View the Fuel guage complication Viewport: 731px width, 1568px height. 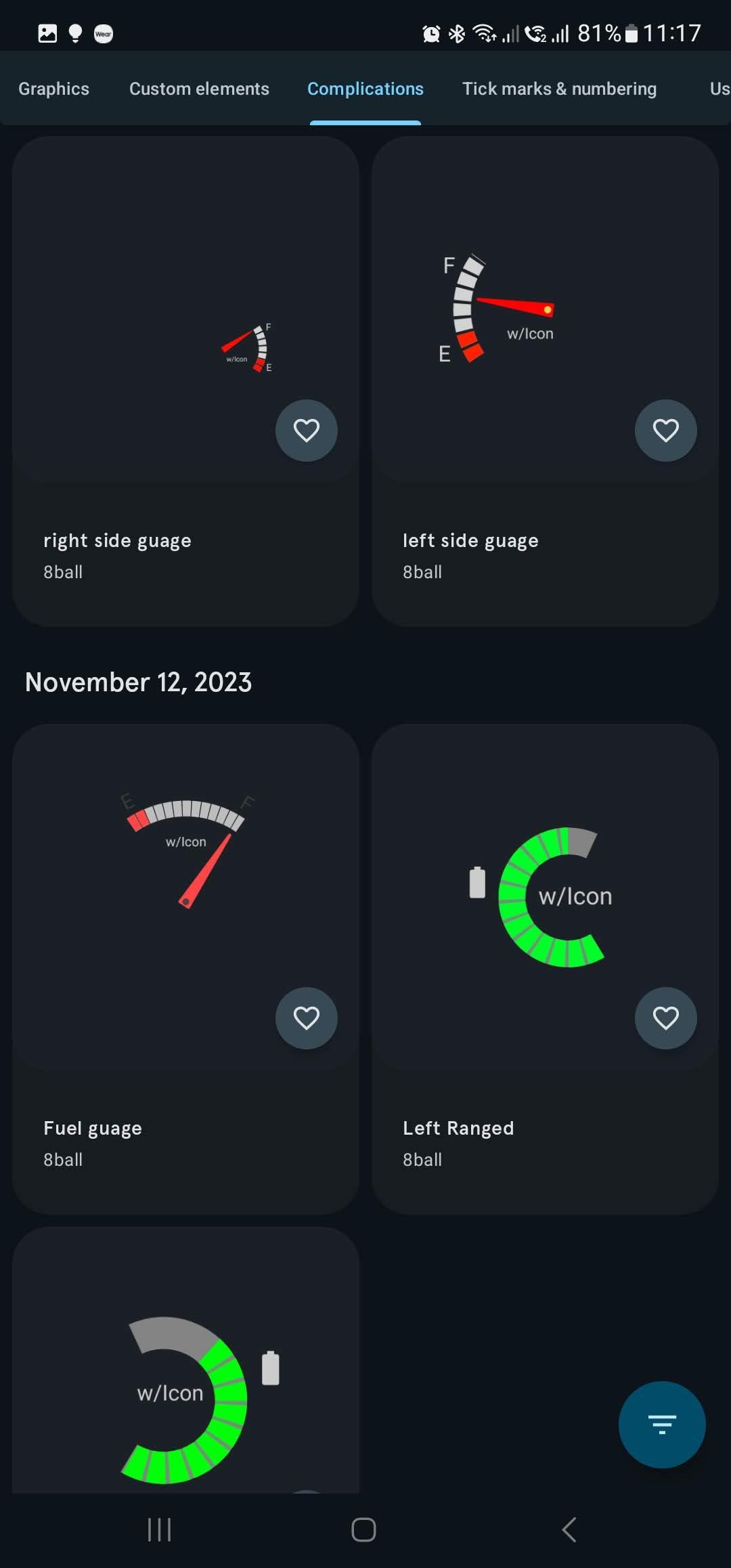185,969
